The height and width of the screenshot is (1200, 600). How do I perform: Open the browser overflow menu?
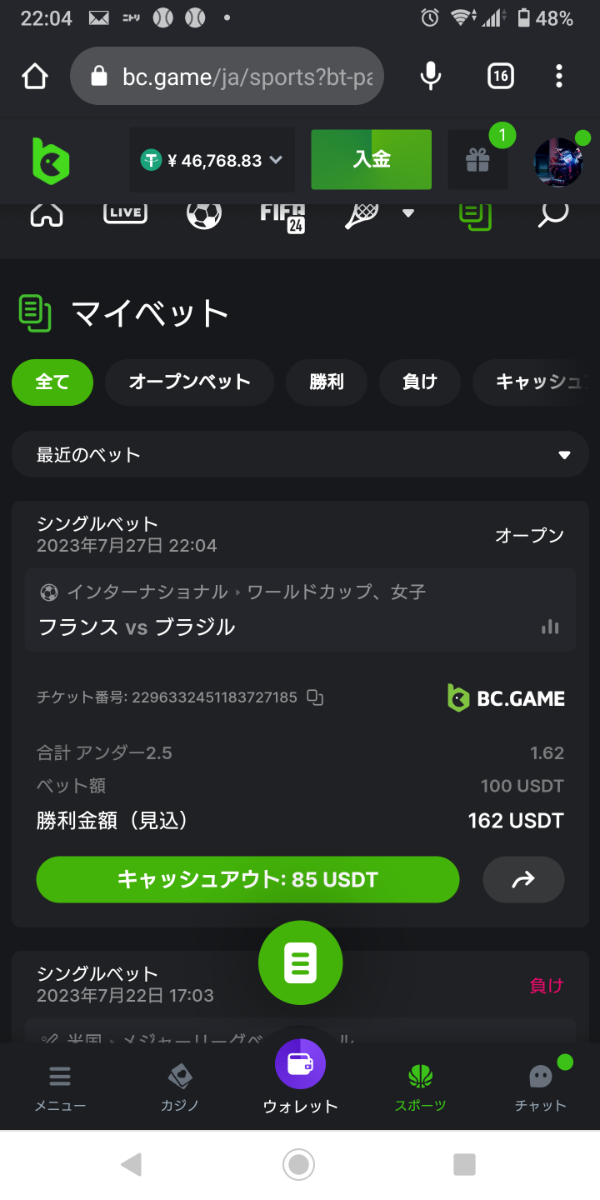click(x=559, y=76)
